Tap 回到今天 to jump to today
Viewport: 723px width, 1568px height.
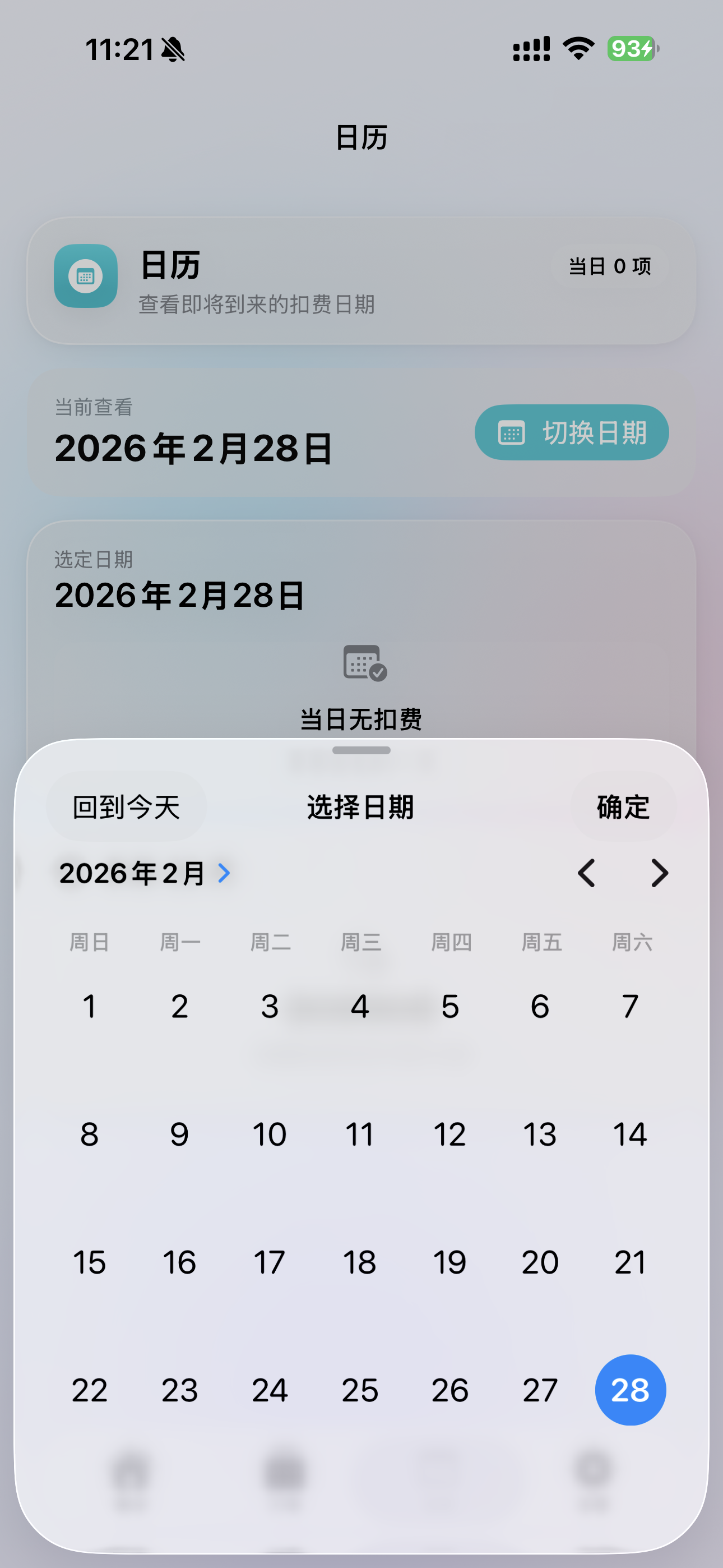point(126,807)
